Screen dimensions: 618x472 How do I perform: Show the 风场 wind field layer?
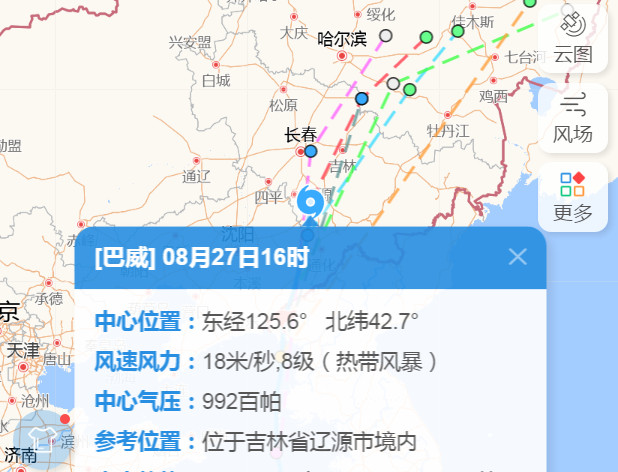573,117
